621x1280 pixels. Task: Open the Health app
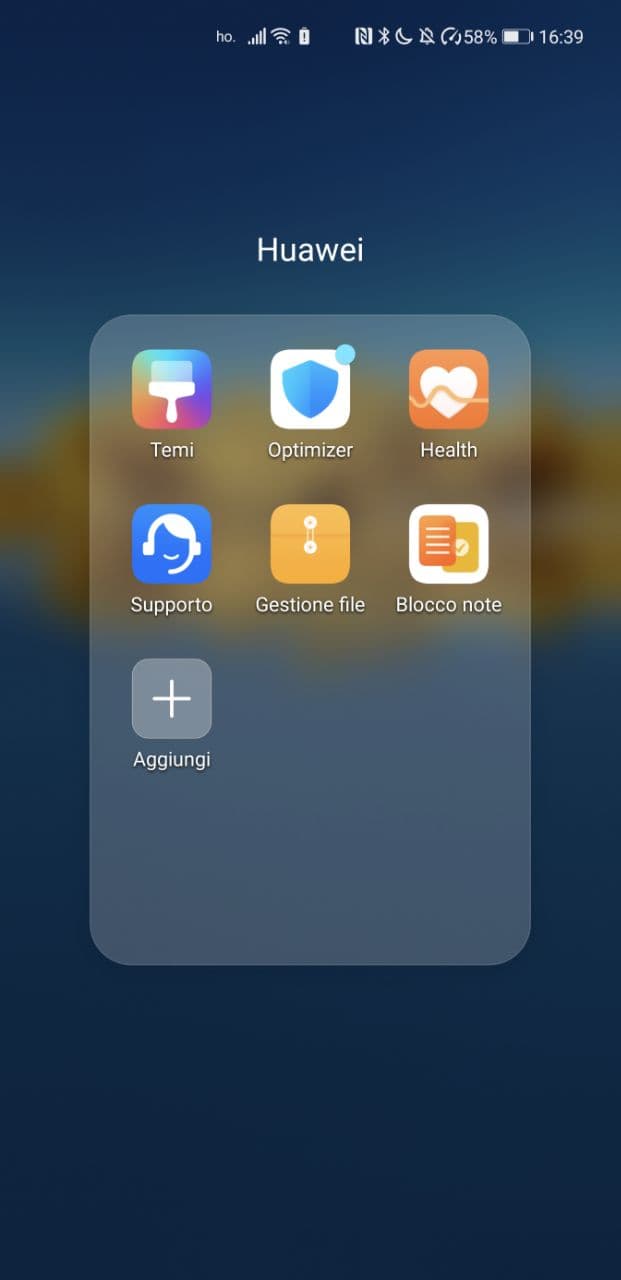click(449, 389)
